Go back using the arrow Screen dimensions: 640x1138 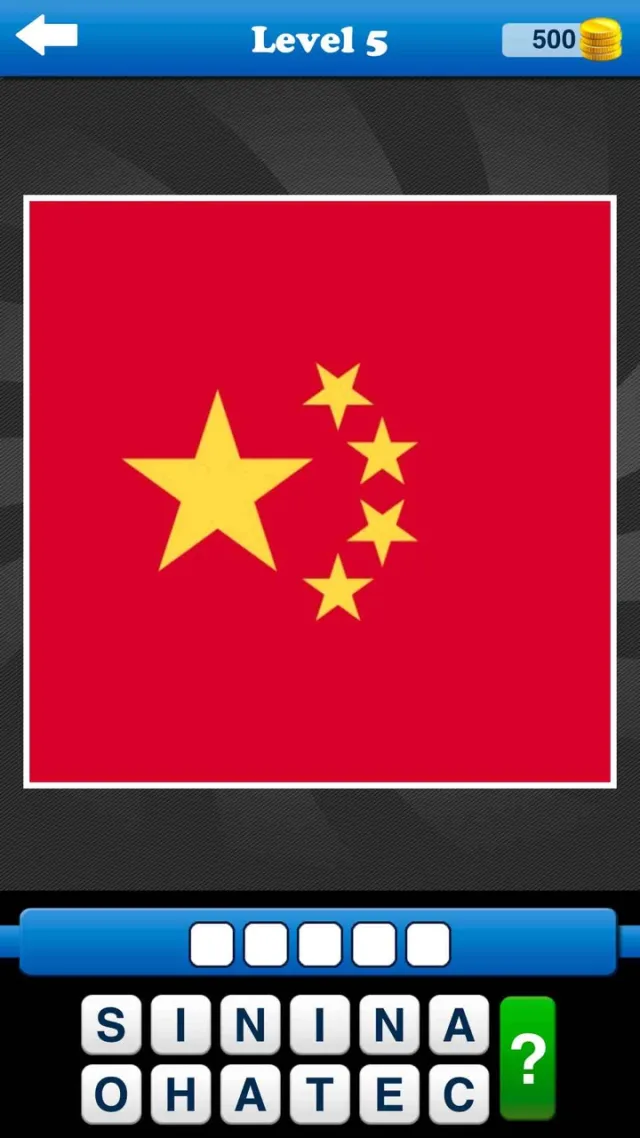pyautogui.click(x=46, y=38)
